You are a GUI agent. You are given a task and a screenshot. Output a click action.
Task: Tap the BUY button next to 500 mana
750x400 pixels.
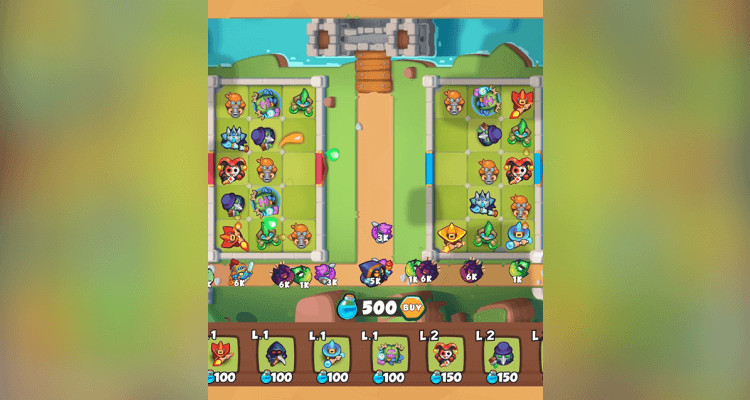coord(411,307)
